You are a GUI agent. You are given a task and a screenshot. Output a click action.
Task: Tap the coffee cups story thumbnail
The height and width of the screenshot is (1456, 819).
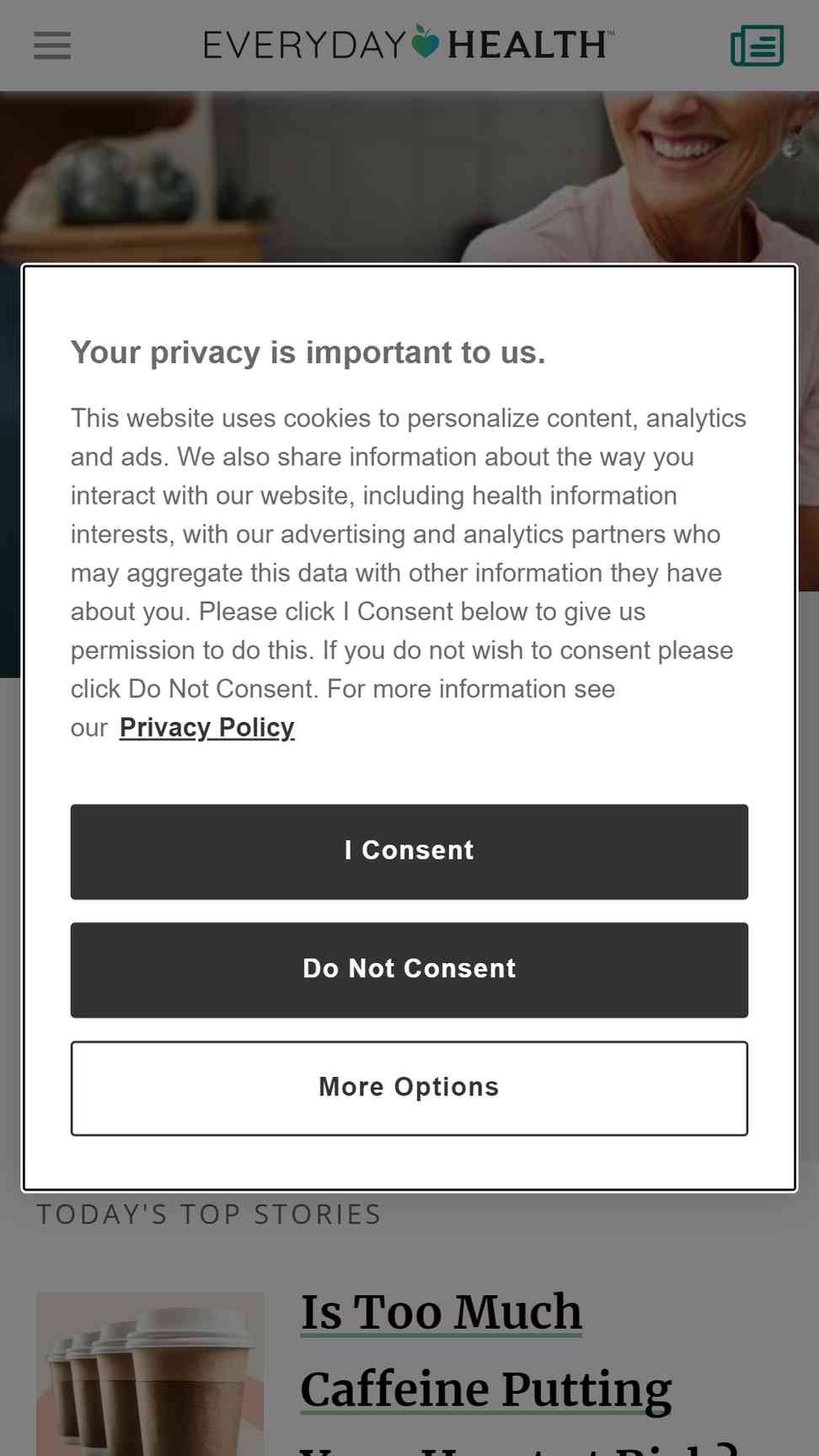[150, 1373]
